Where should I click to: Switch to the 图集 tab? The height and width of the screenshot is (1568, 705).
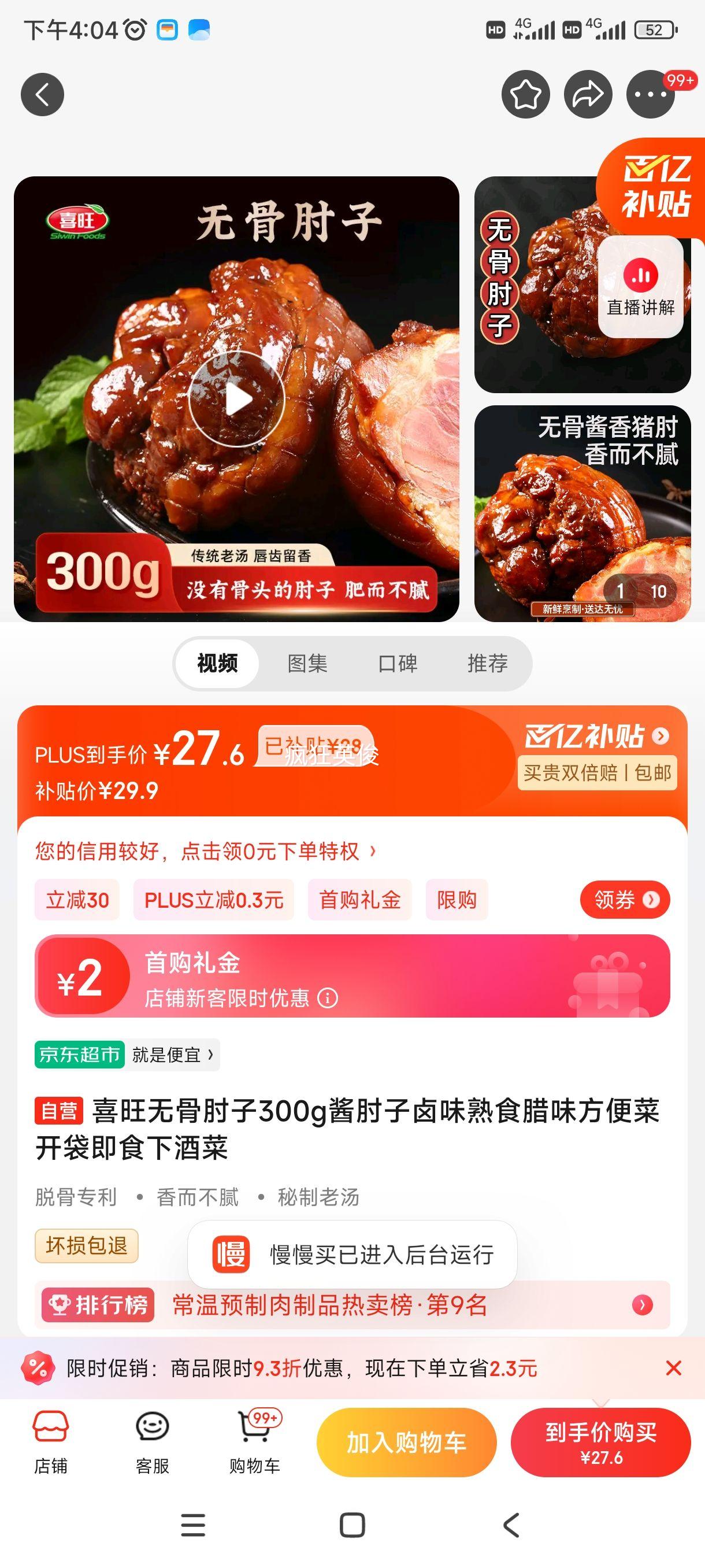[308, 664]
